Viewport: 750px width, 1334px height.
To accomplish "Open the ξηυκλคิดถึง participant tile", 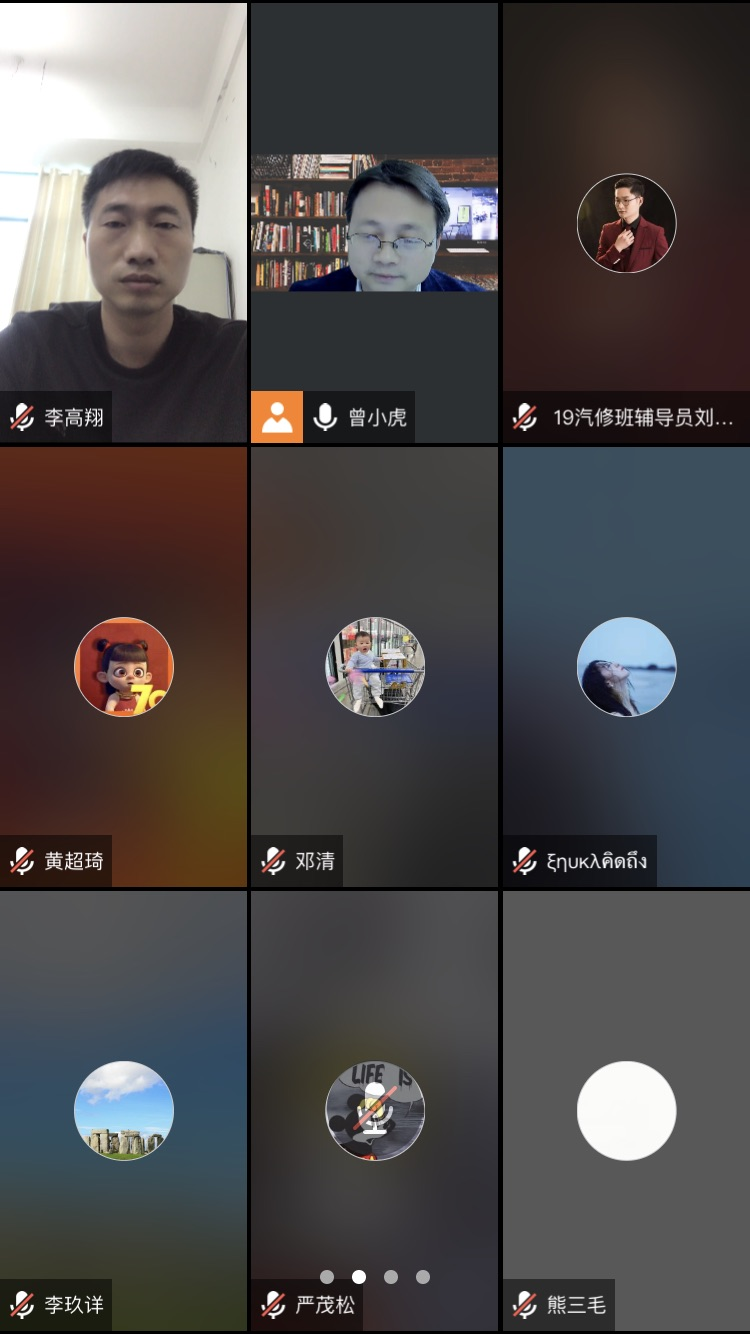I will [x=626, y=666].
